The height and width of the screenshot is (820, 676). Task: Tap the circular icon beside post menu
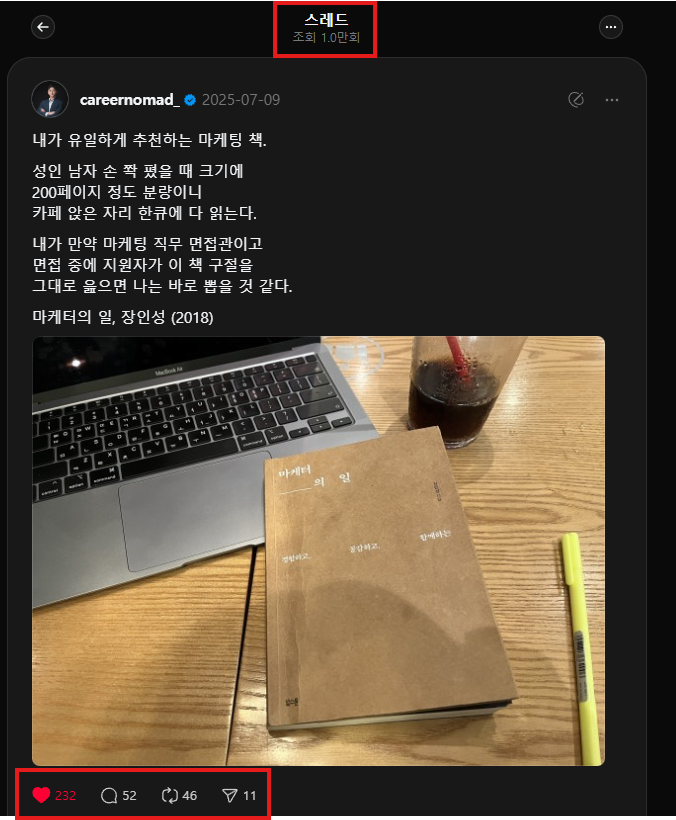click(576, 100)
